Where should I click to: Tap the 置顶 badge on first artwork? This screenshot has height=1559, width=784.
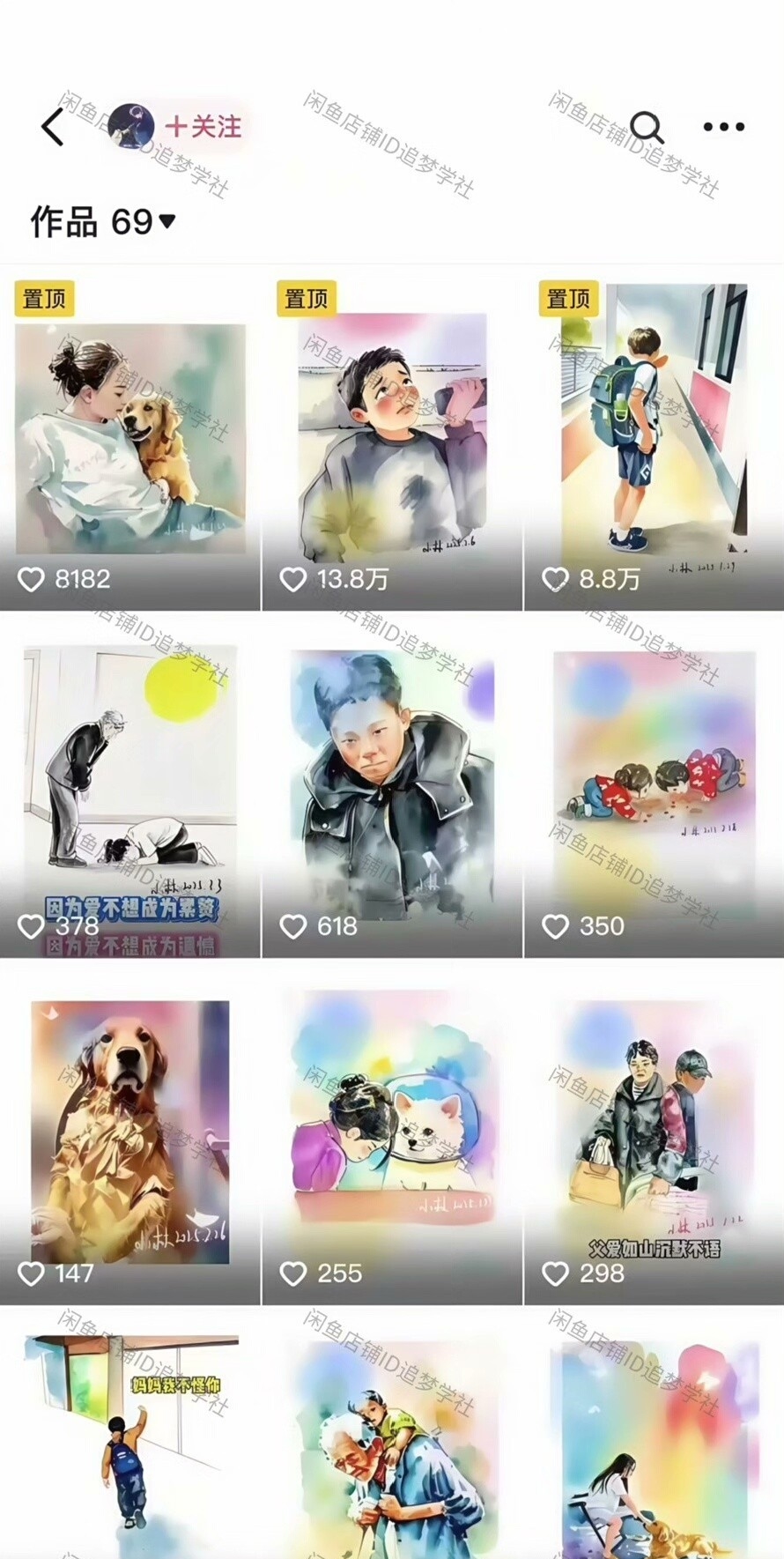pos(45,299)
